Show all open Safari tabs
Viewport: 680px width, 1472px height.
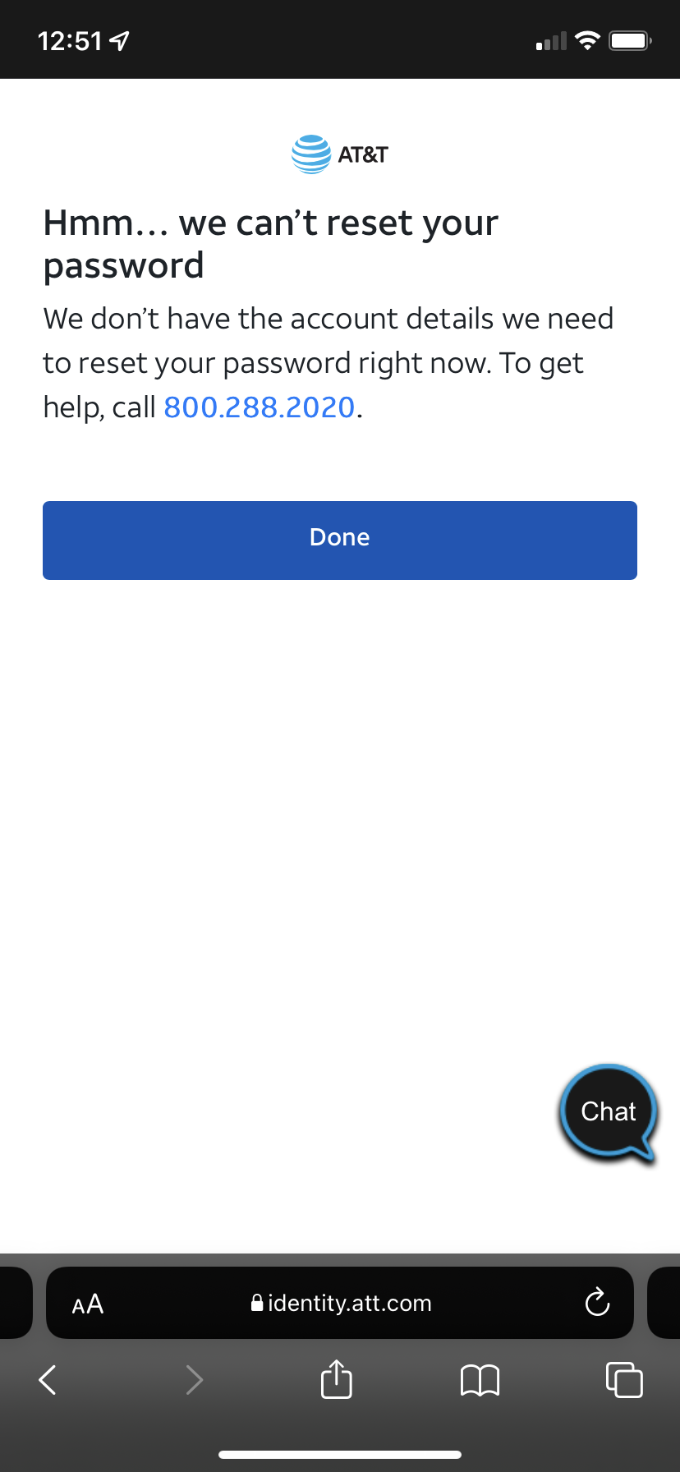click(x=624, y=1381)
